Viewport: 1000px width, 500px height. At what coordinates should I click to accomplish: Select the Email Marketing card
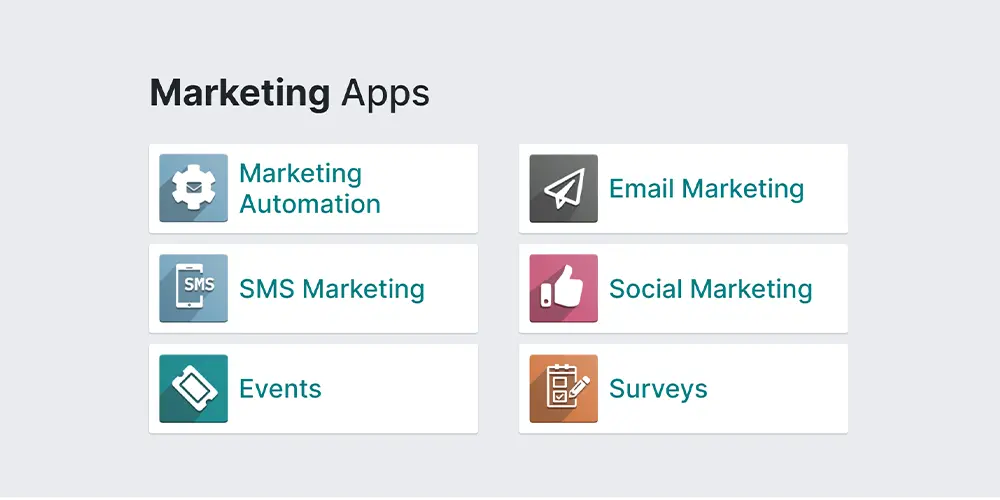pos(683,189)
